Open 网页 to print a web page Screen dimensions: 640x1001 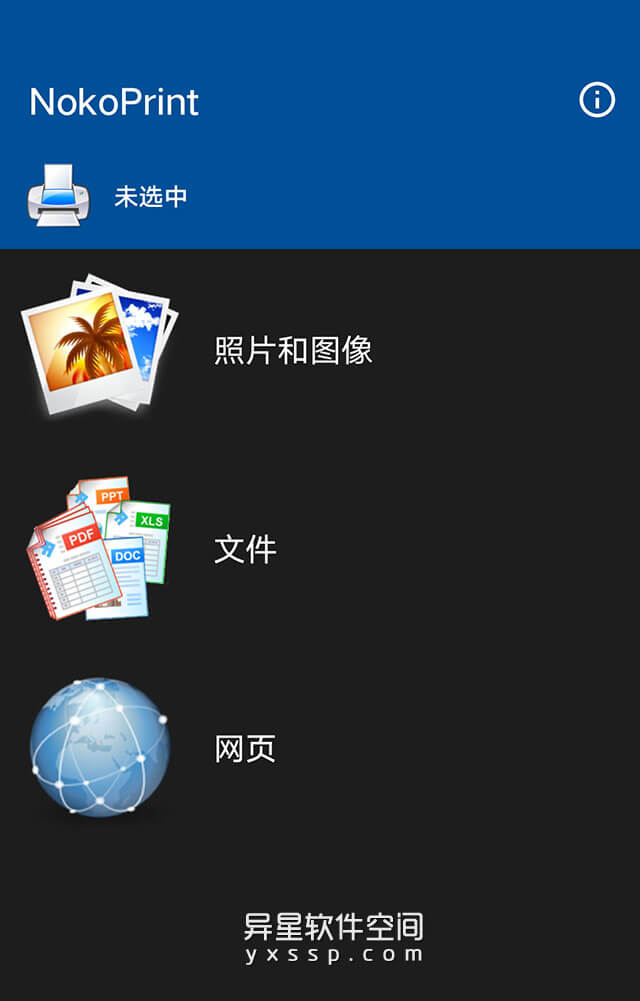click(x=245, y=749)
